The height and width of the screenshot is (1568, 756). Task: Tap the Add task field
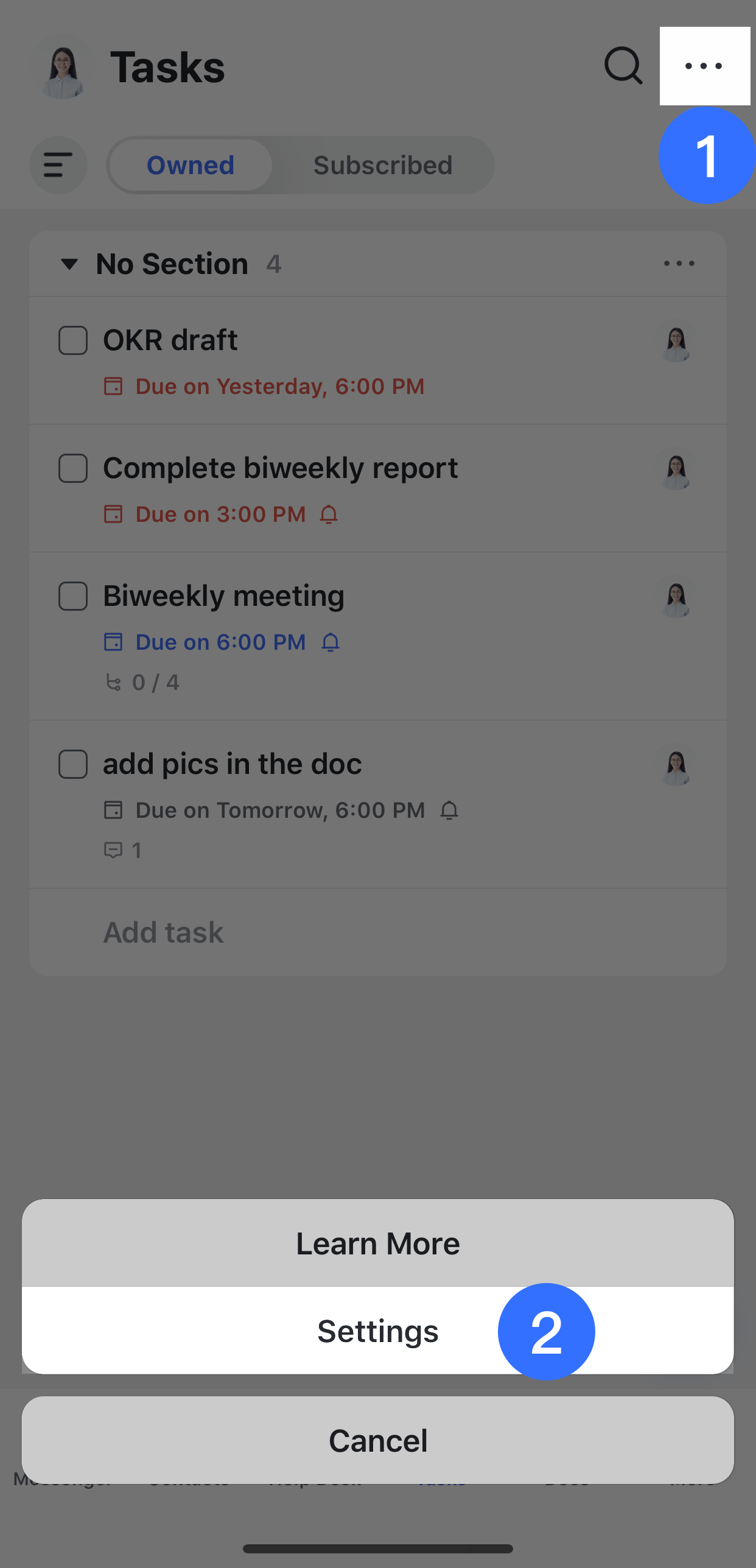click(x=163, y=932)
